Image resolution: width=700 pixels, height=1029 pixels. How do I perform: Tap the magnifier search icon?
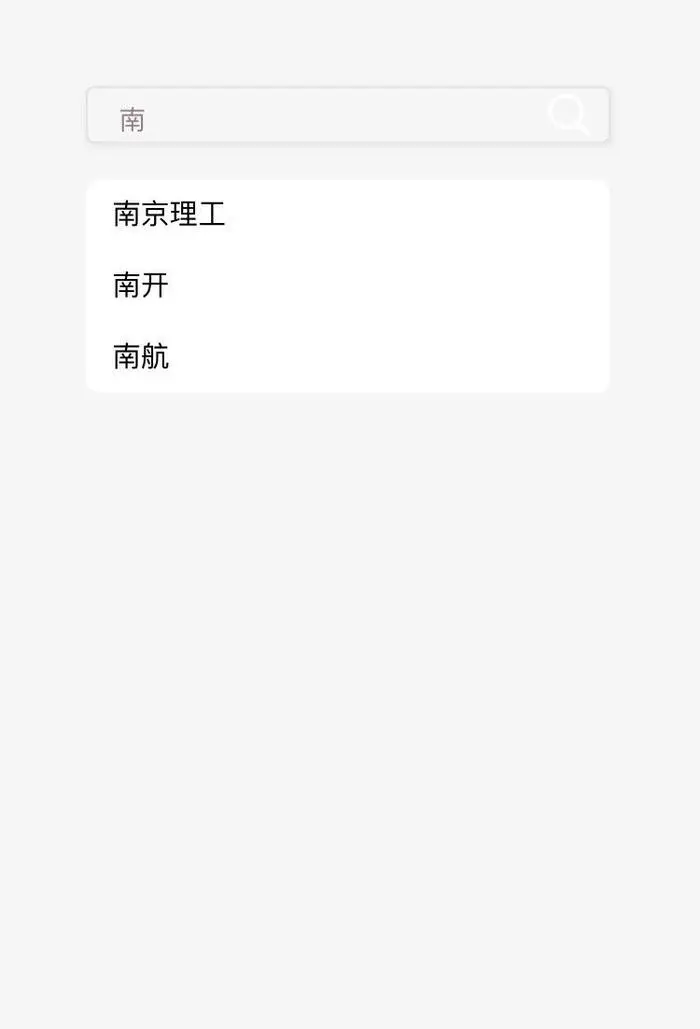(569, 115)
